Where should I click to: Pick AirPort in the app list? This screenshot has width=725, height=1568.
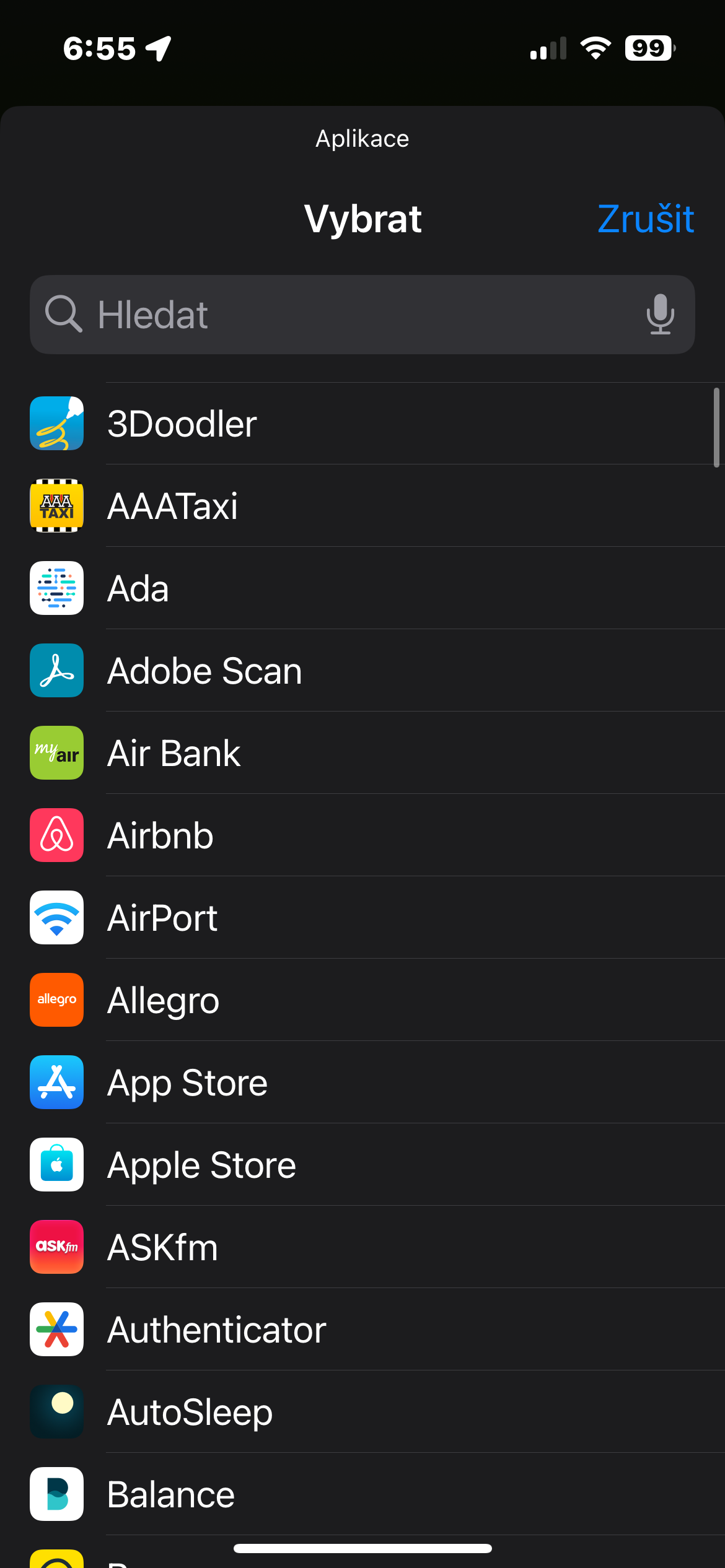click(162, 918)
